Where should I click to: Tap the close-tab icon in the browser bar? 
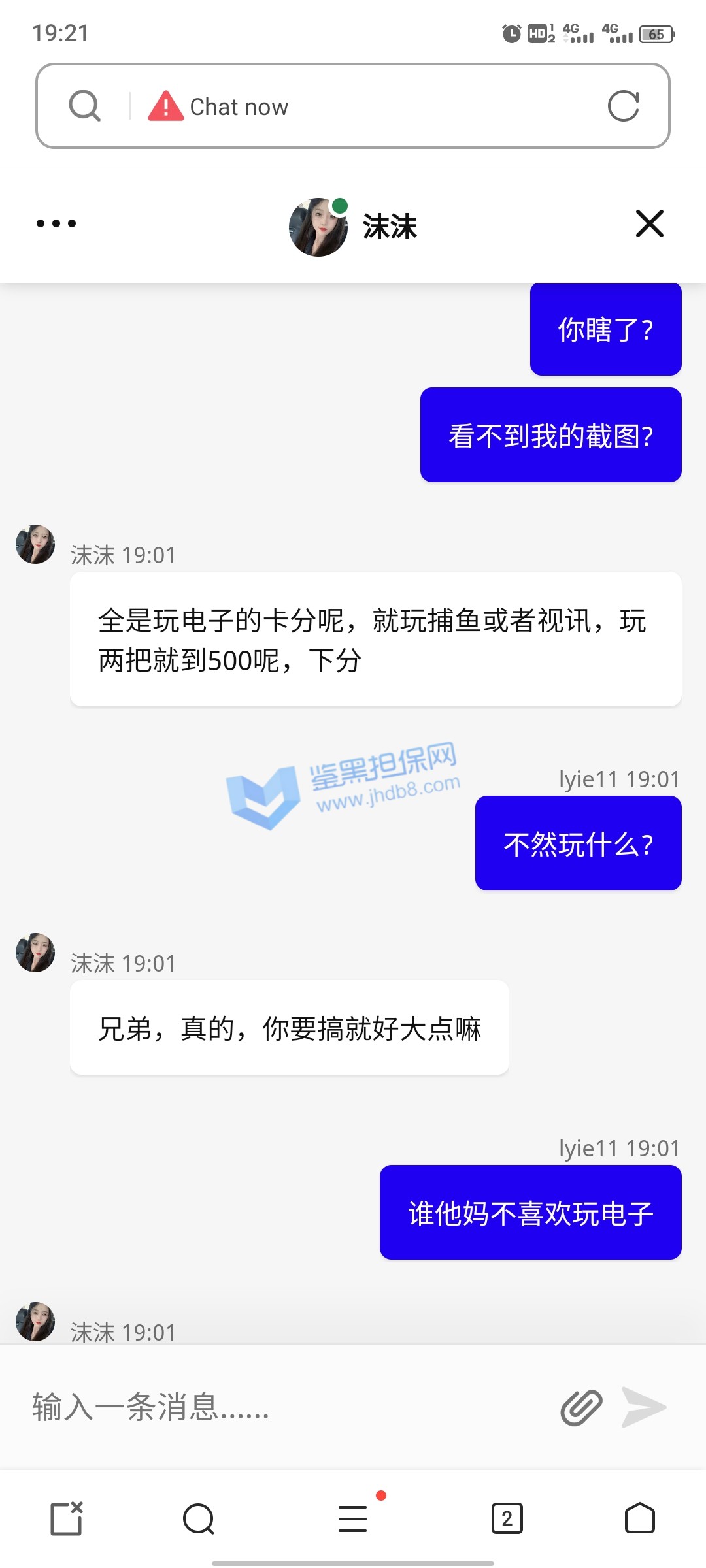point(67,1518)
